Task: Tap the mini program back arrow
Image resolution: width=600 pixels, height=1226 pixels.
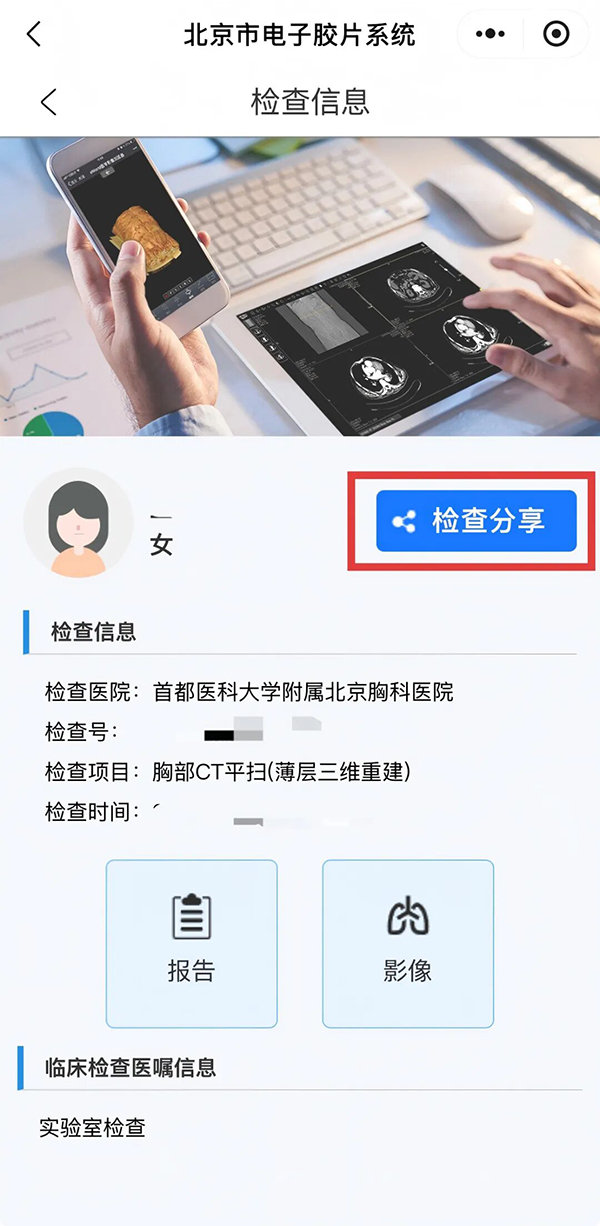Action: tap(34, 34)
